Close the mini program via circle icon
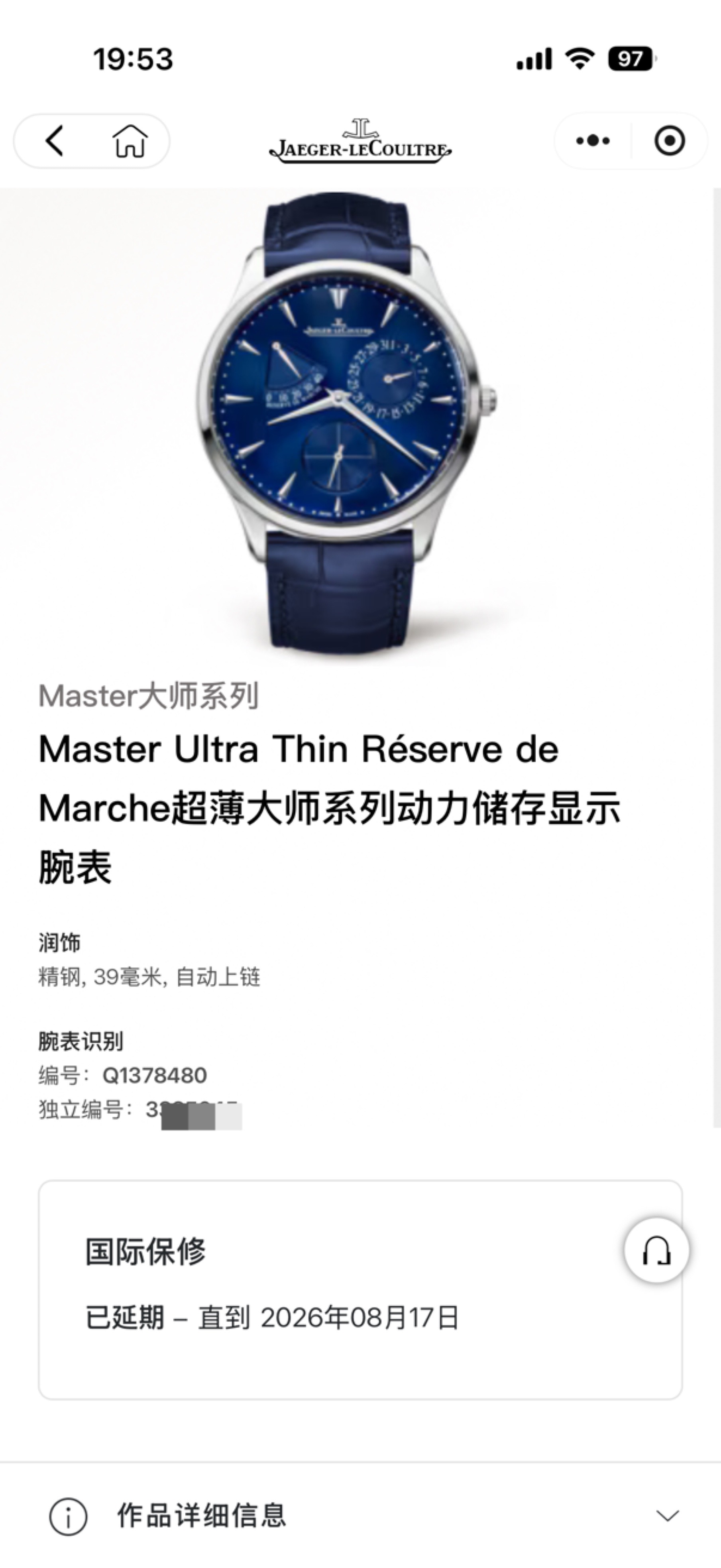Screen dimensions: 721x1568 click(669, 141)
